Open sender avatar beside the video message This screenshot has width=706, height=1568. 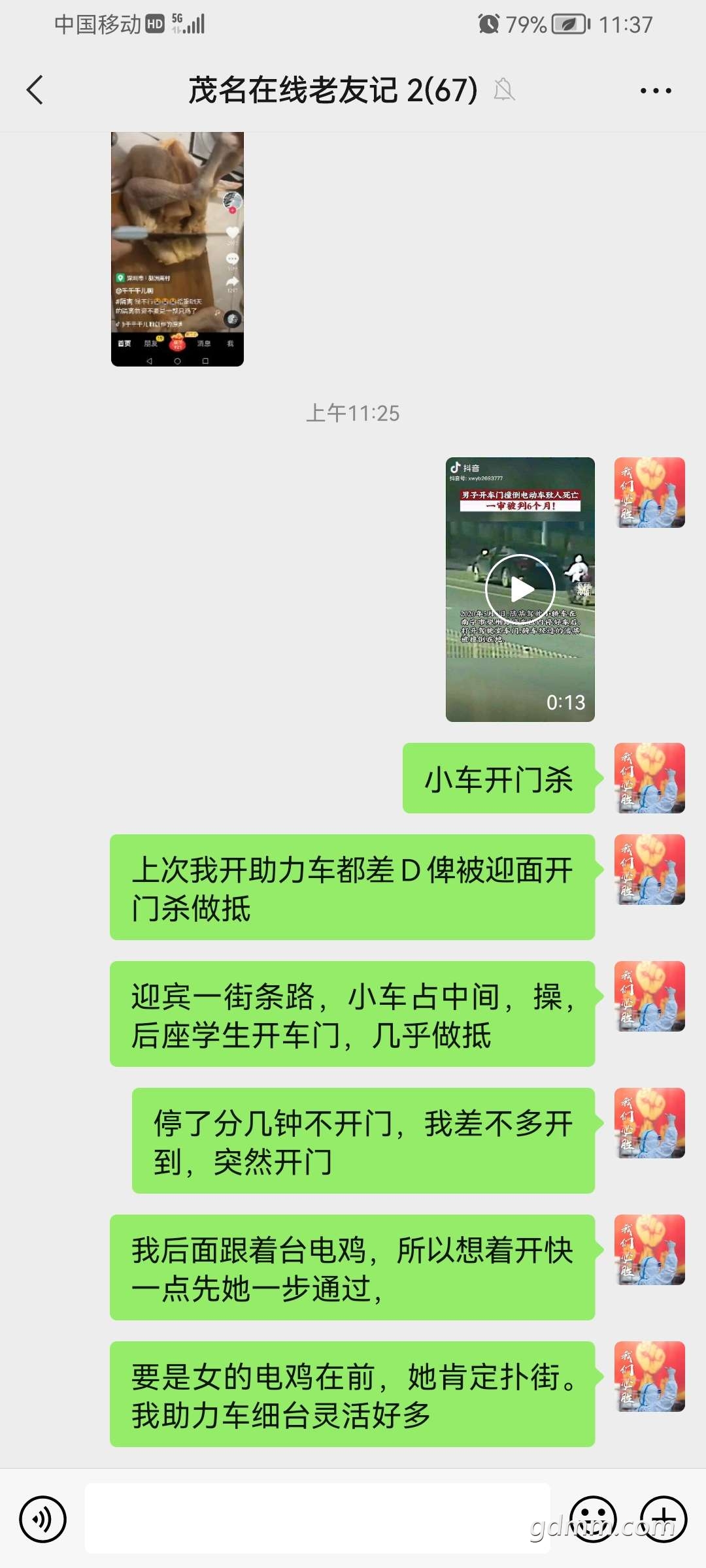click(x=649, y=493)
